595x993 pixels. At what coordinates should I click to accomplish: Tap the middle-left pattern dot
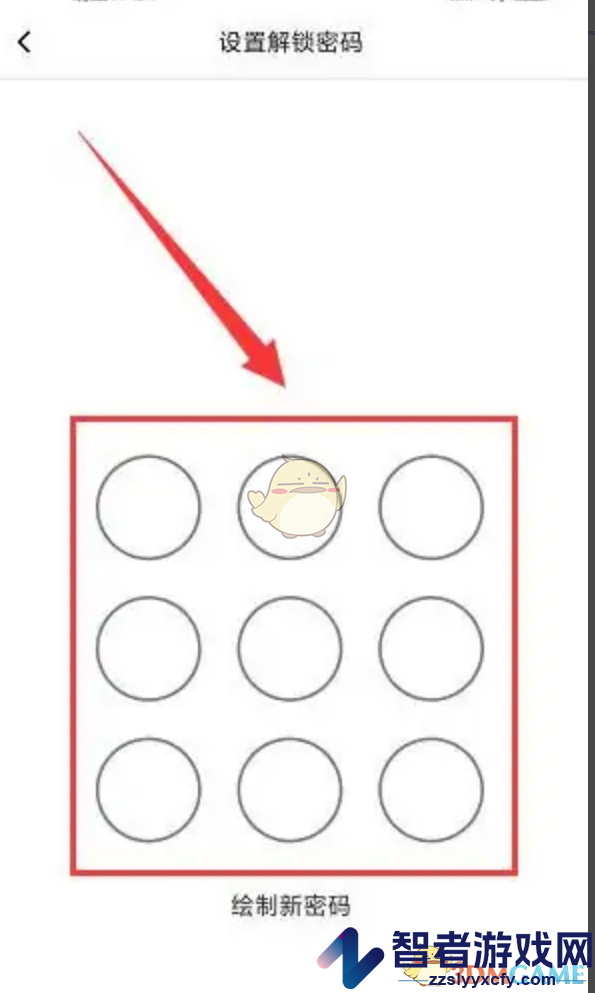[x=148, y=648]
